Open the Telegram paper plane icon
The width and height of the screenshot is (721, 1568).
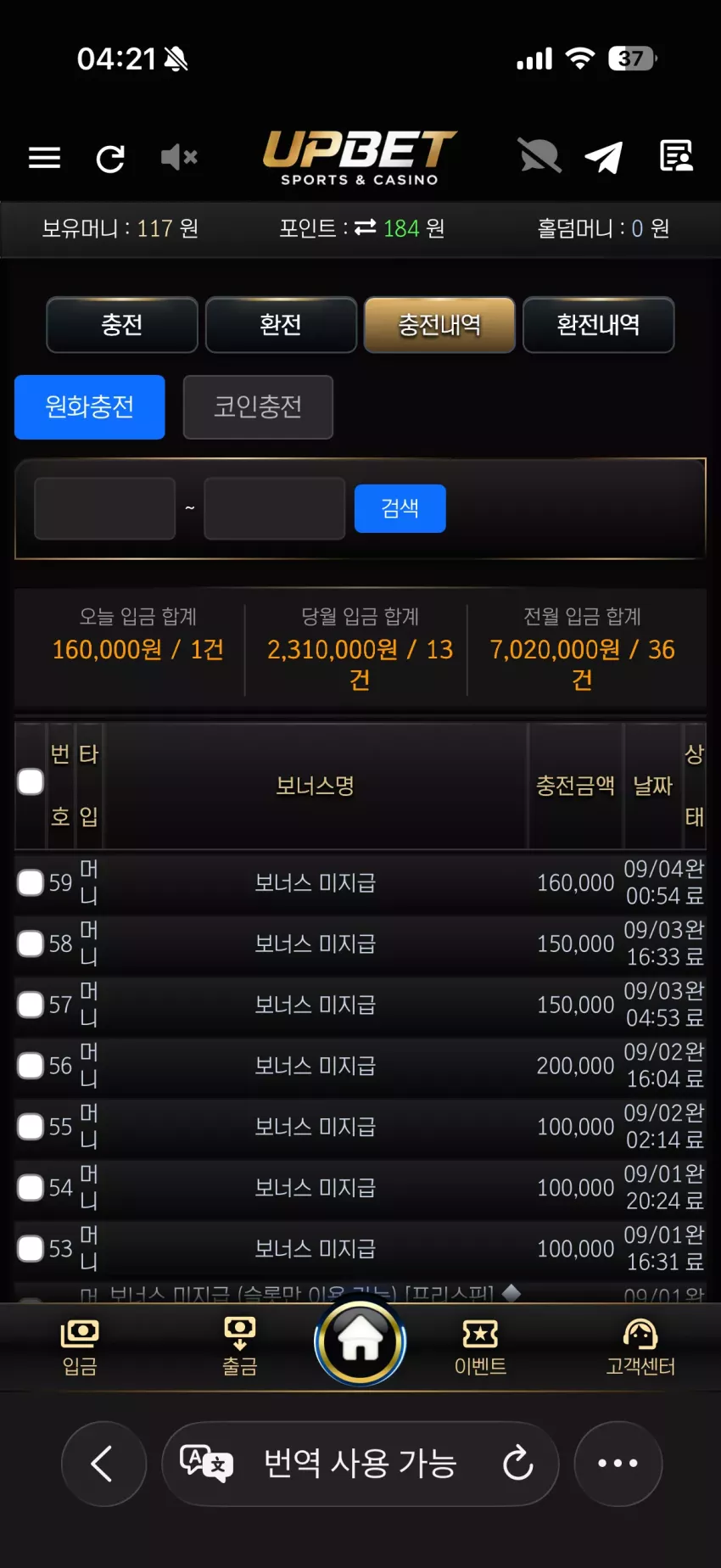[x=604, y=157]
